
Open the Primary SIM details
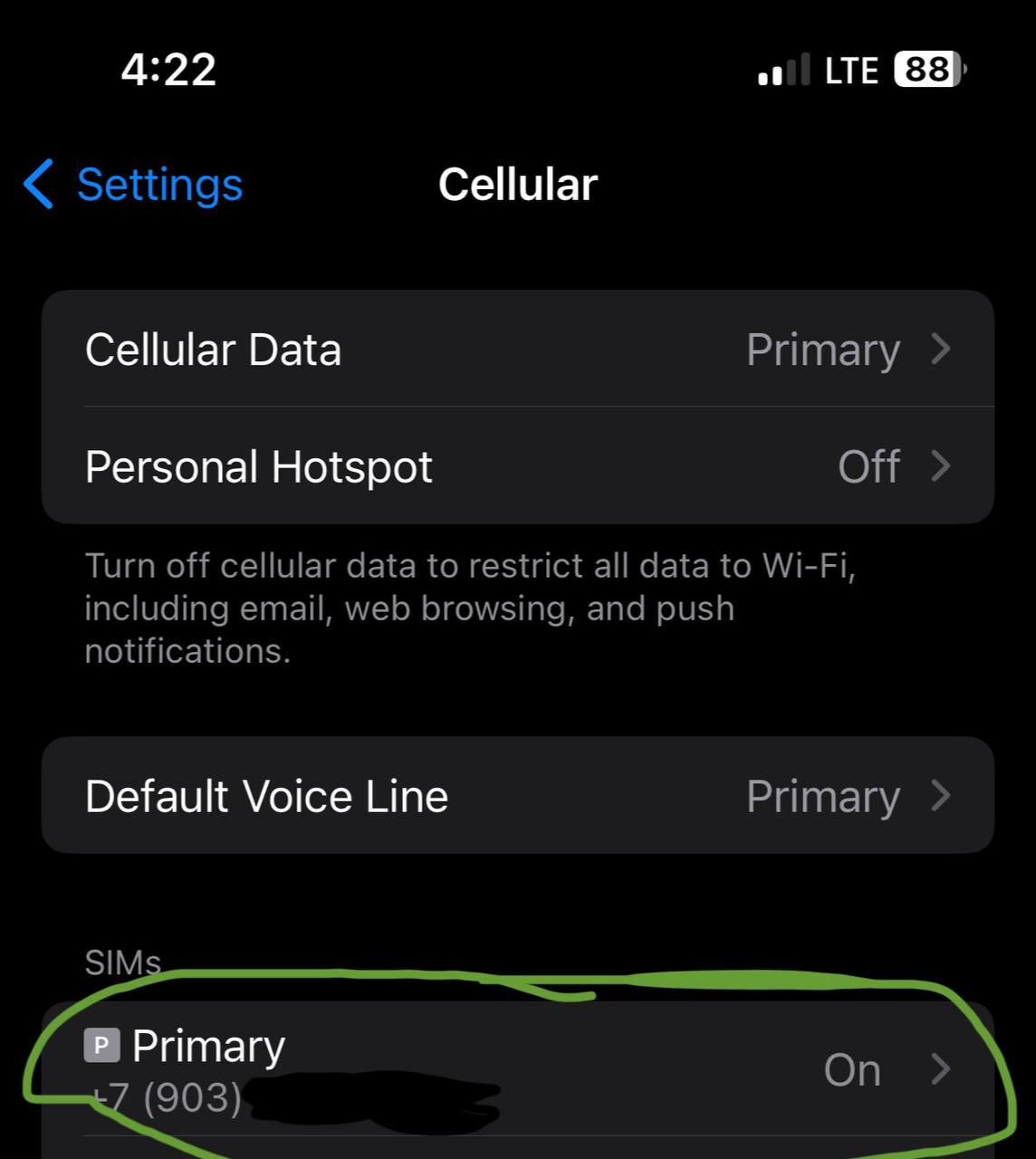517,1069
